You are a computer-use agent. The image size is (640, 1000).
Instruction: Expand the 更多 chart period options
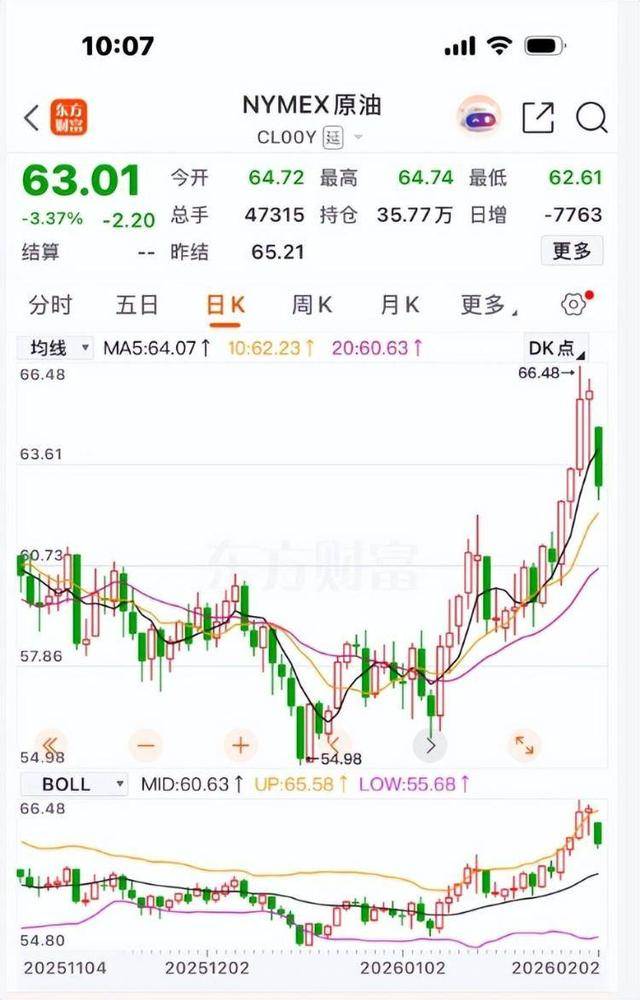point(487,305)
